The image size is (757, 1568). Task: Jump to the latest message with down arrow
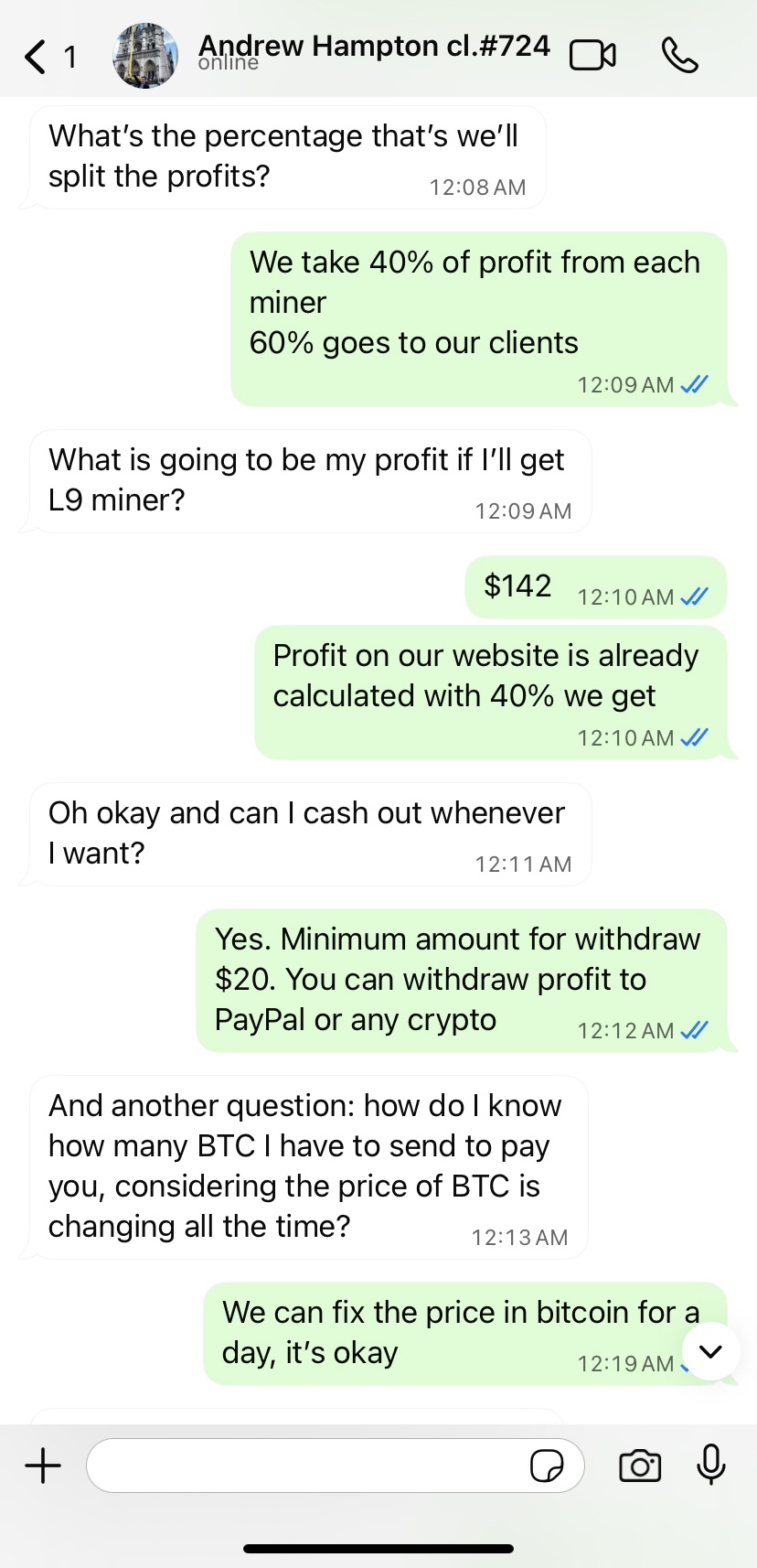point(711,1351)
